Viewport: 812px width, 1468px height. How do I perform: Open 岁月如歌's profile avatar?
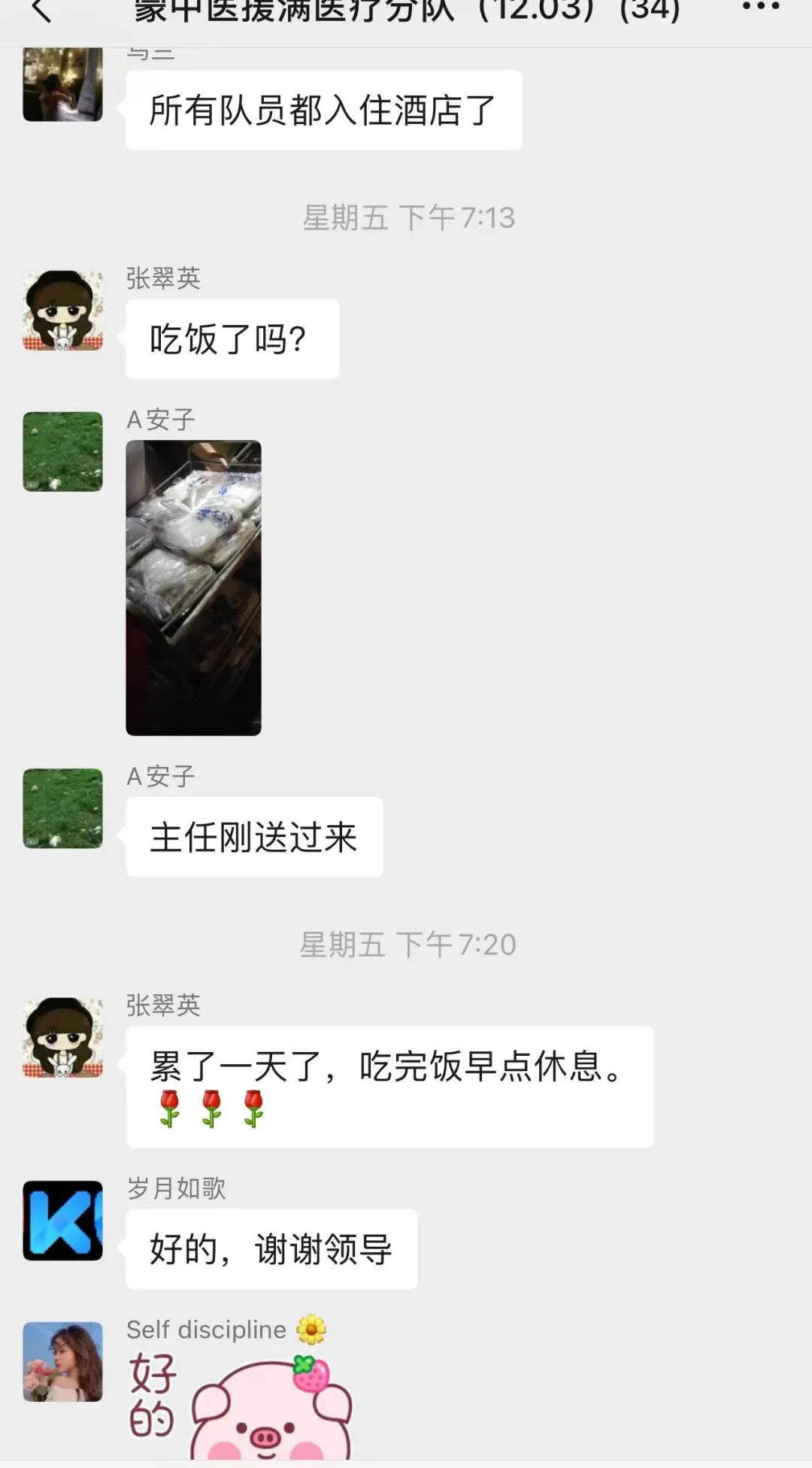click(x=62, y=1221)
